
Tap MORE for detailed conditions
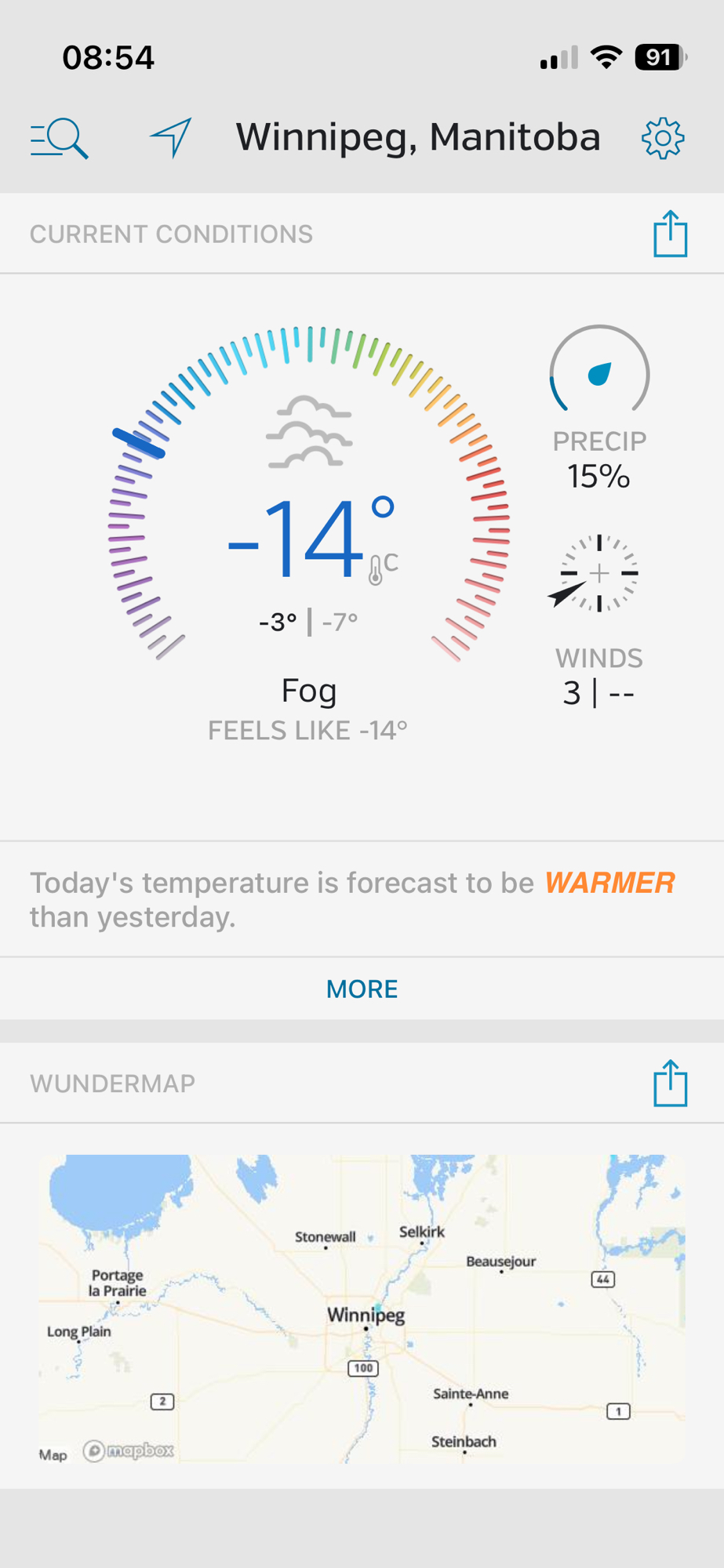362,989
